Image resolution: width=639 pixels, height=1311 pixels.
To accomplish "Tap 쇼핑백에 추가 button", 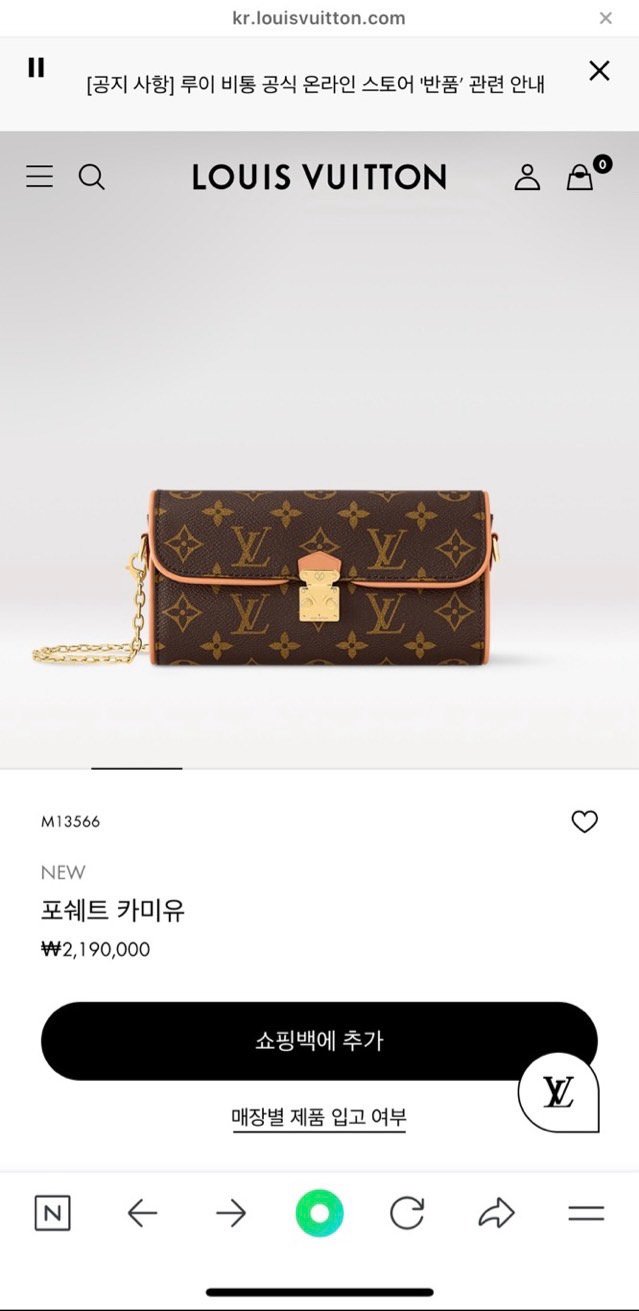I will click(319, 1040).
